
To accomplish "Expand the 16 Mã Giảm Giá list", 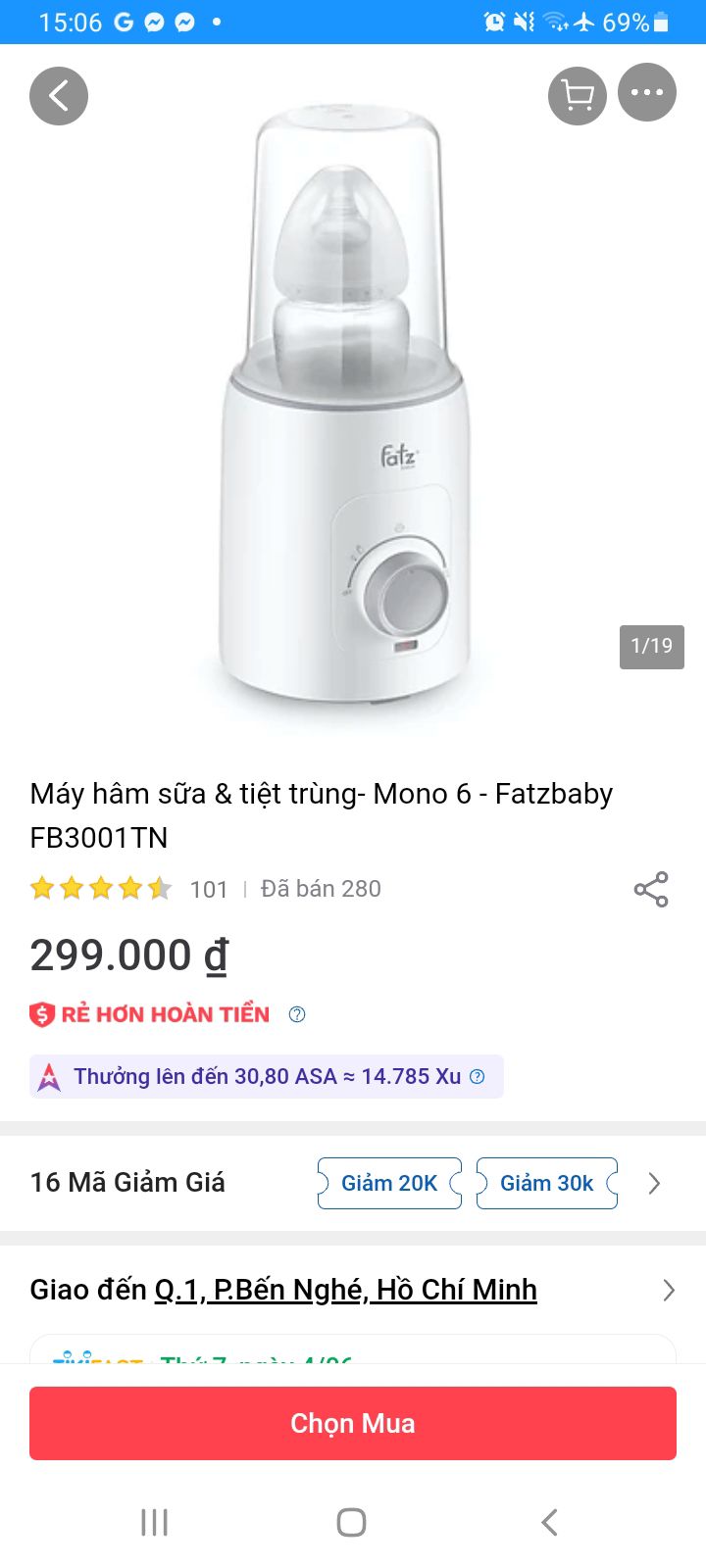I will pyautogui.click(x=653, y=1183).
